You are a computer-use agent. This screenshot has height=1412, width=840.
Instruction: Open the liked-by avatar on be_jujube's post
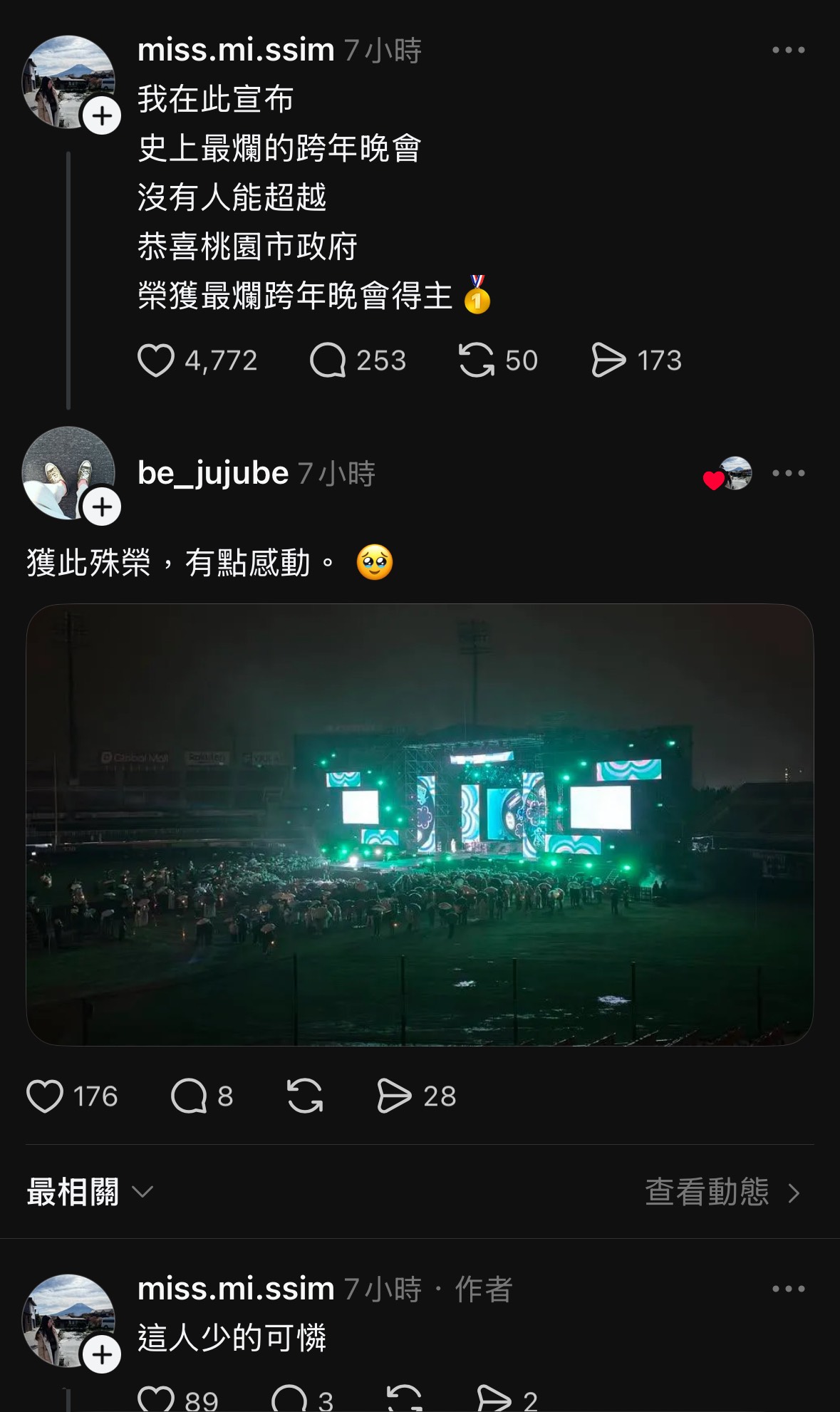[x=734, y=474]
